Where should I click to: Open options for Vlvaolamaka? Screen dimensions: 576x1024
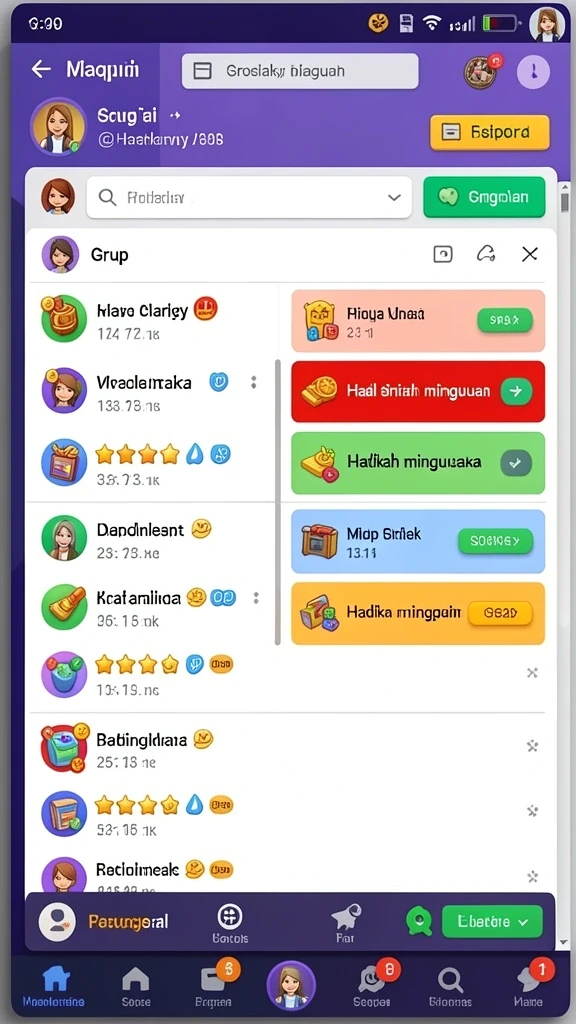[253, 383]
